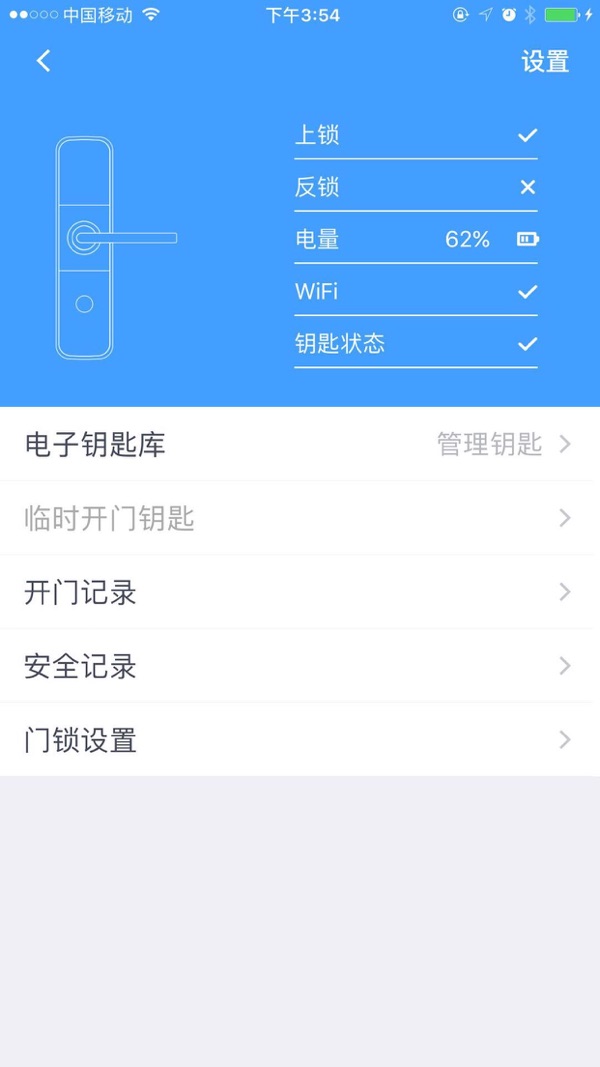View 开门记录 door opening records
The image size is (600, 1067).
300,592
